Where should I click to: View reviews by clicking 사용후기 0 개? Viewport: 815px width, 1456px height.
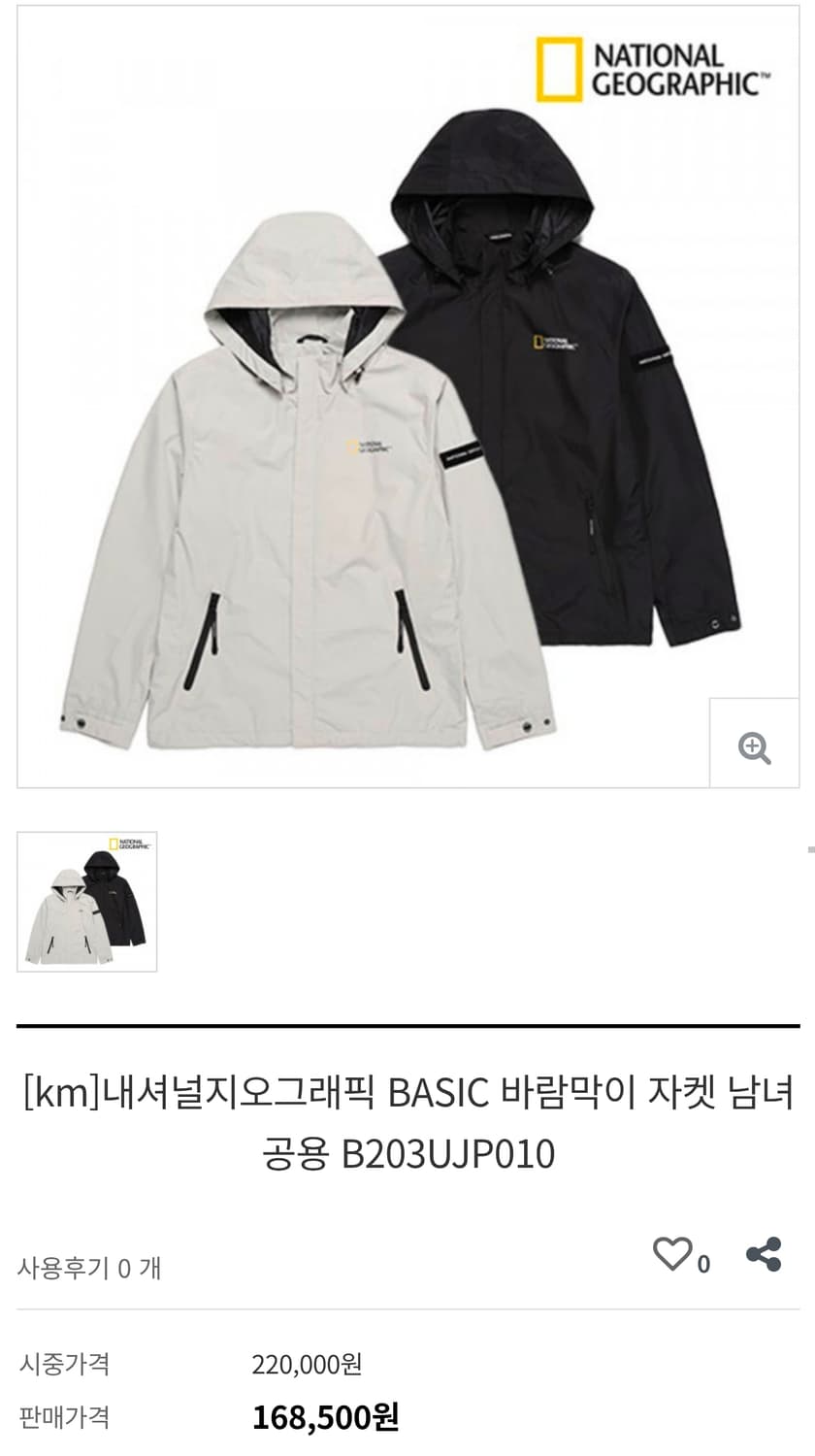(87, 1266)
